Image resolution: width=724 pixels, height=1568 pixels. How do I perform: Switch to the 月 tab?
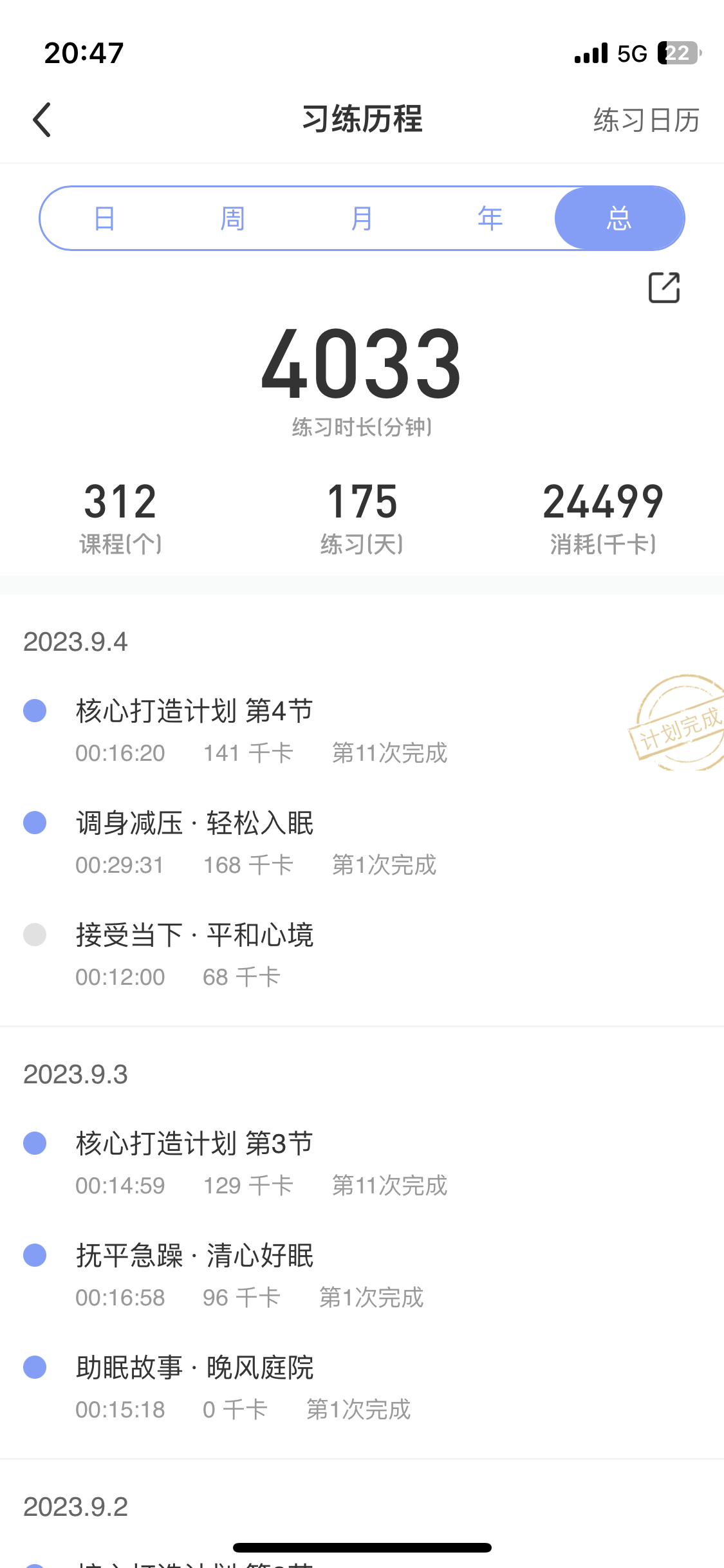(x=362, y=218)
